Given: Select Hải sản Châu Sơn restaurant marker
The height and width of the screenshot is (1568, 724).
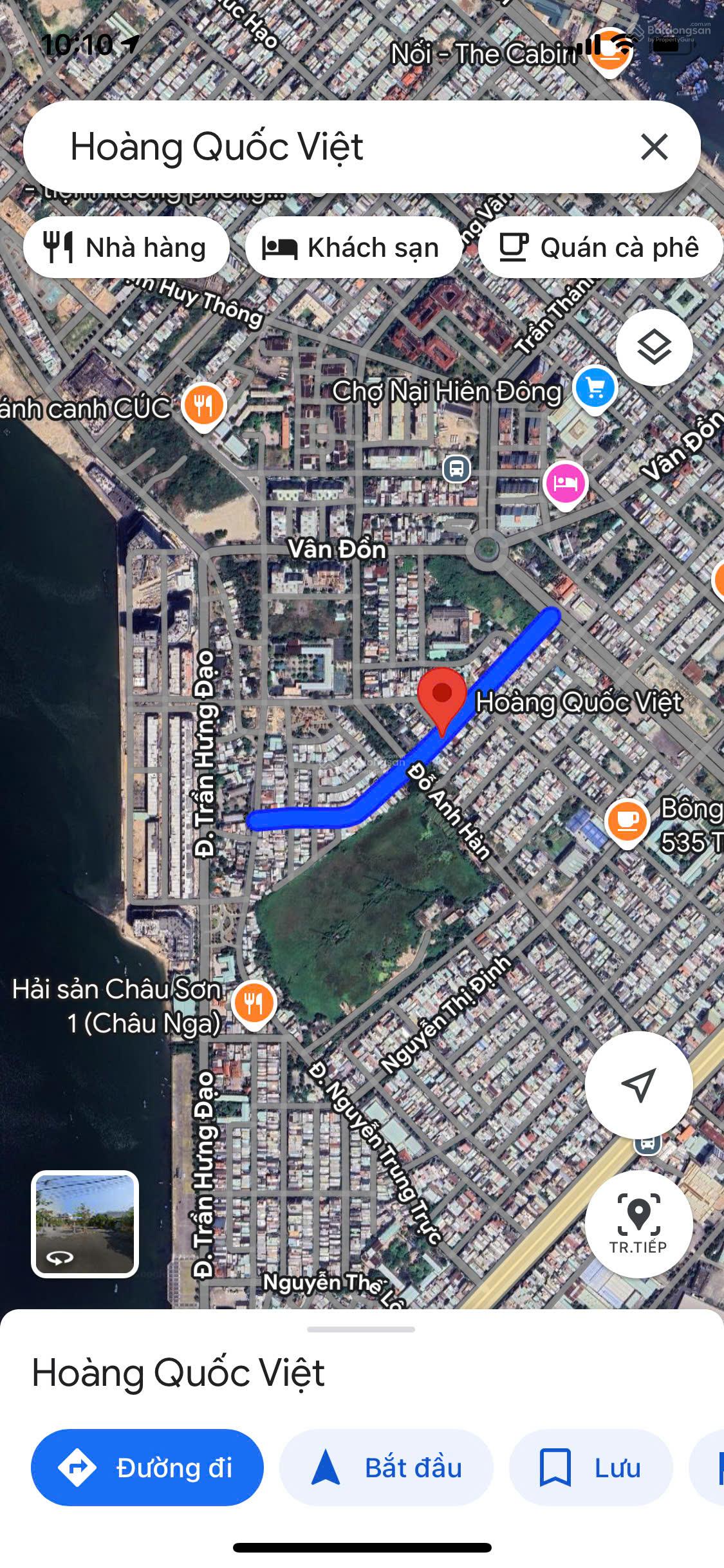Looking at the screenshot, I should pos(254,1003).
